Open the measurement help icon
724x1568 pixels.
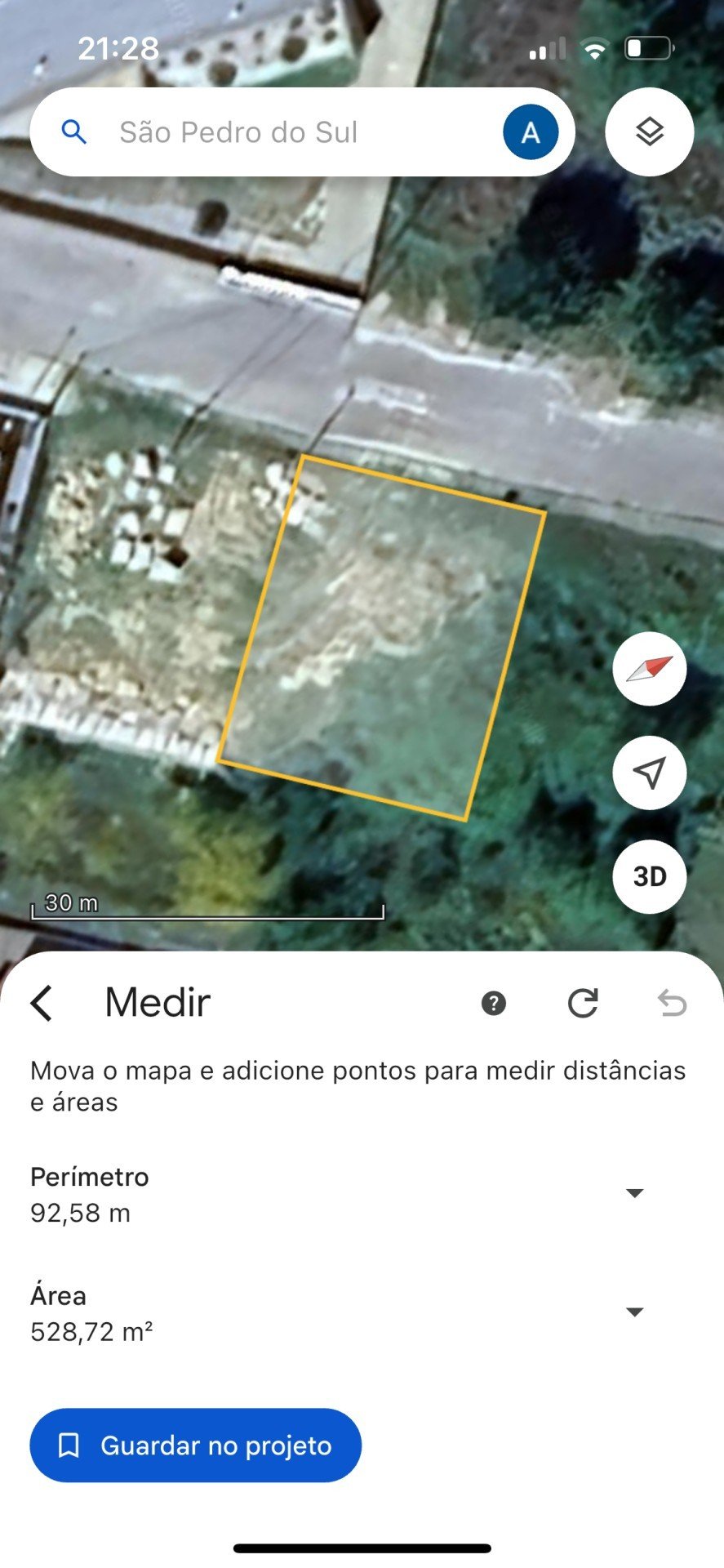[494, 1003]
